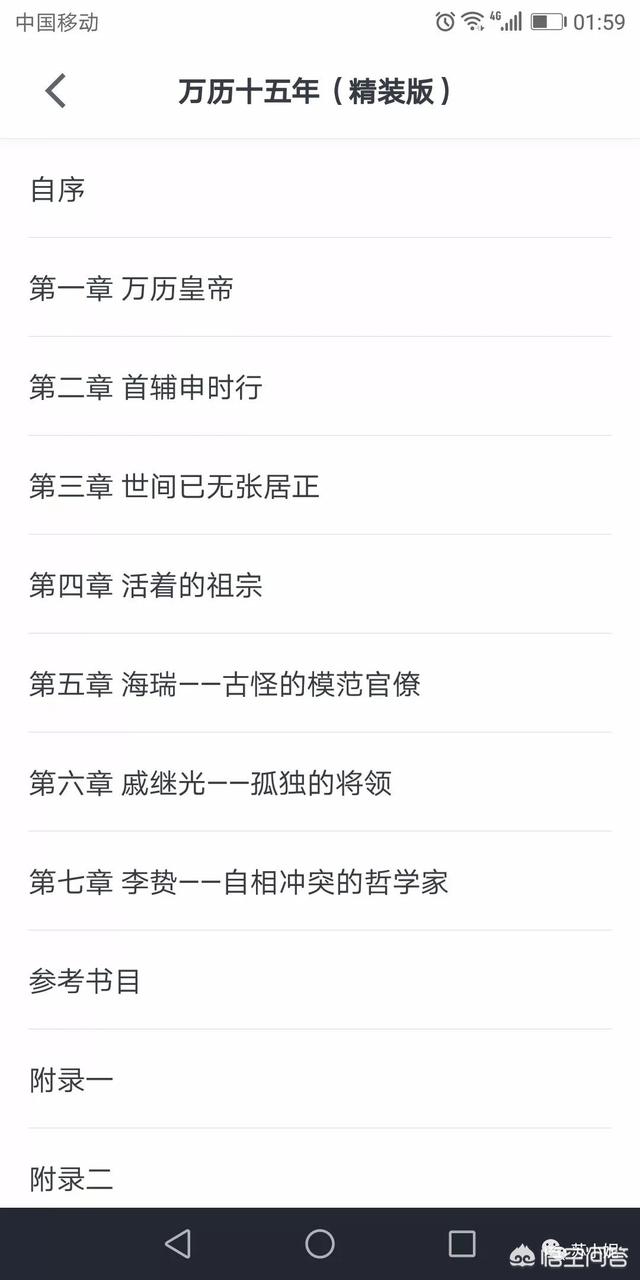Tap the system home button

tap(320, 1243)
